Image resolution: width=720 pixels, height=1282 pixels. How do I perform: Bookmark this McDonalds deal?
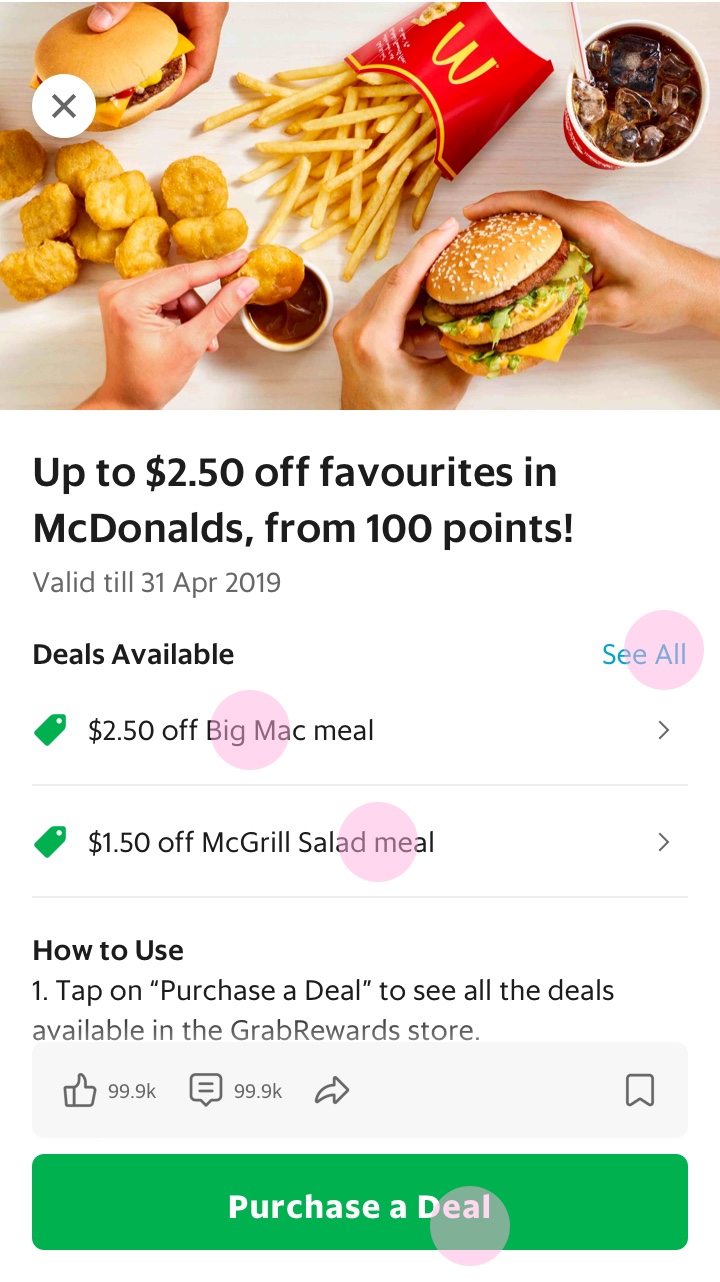pyautogui.click(x=640, y=1090)
